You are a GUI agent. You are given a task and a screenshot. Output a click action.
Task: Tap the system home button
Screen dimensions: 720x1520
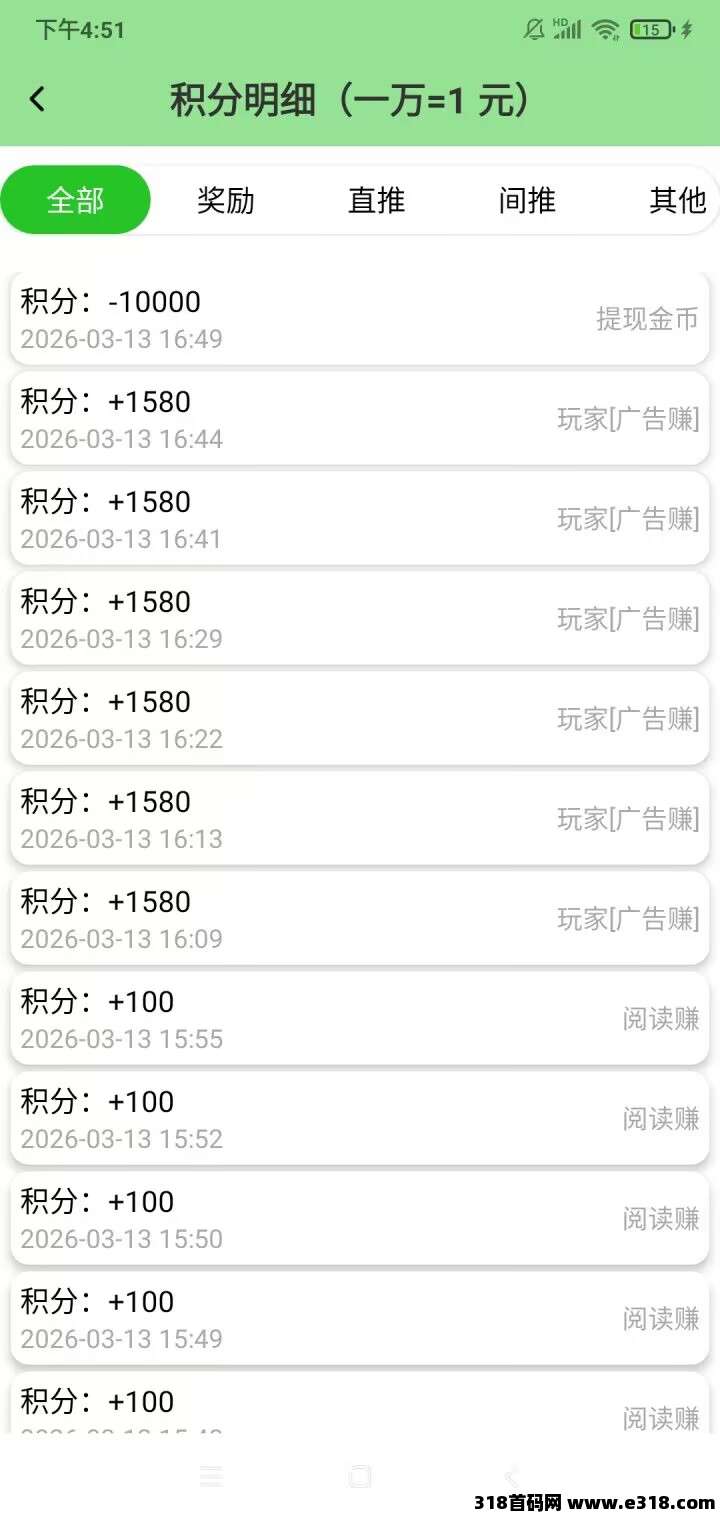pyautogui.click(x=360, y=1476)
